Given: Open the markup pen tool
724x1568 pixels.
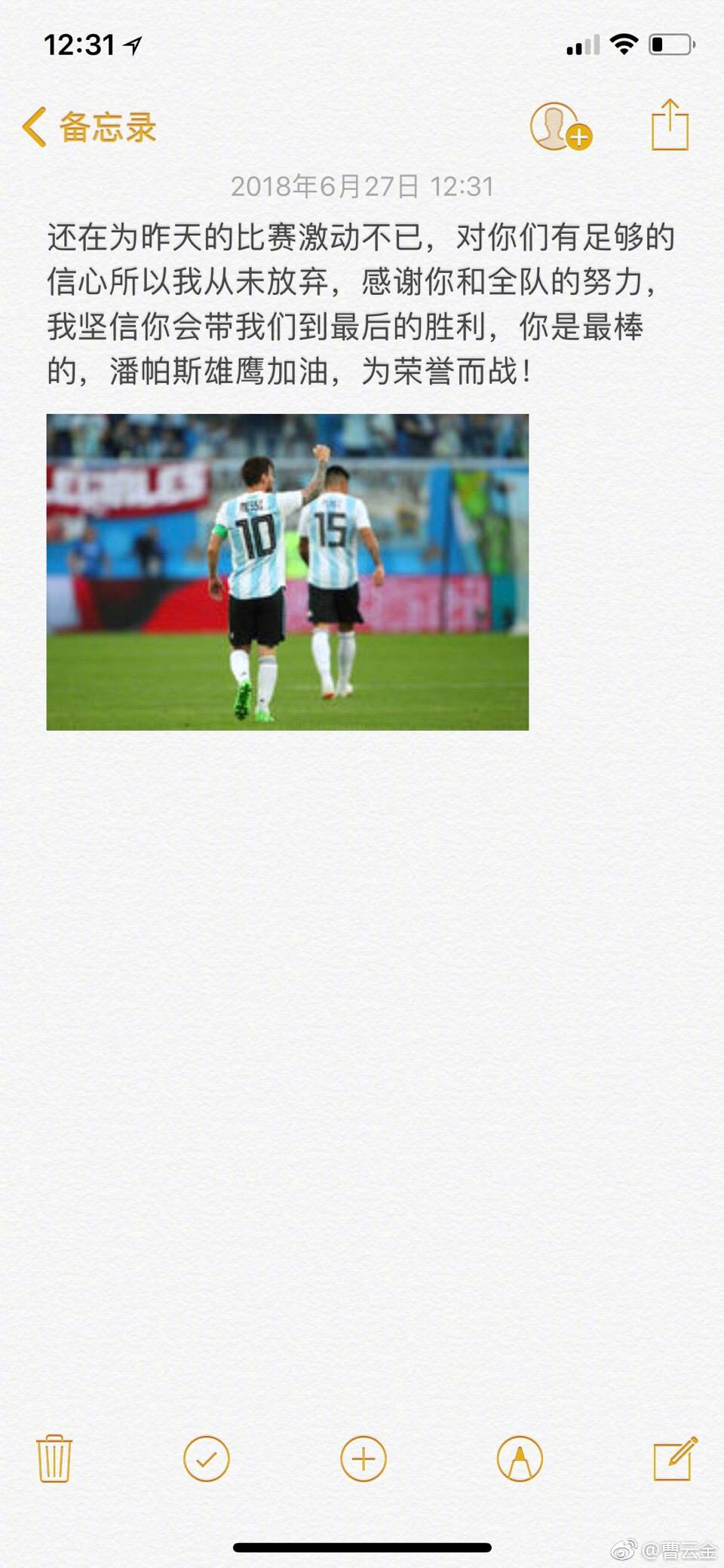Looking at the screenshot, I should click(520, 1458).
